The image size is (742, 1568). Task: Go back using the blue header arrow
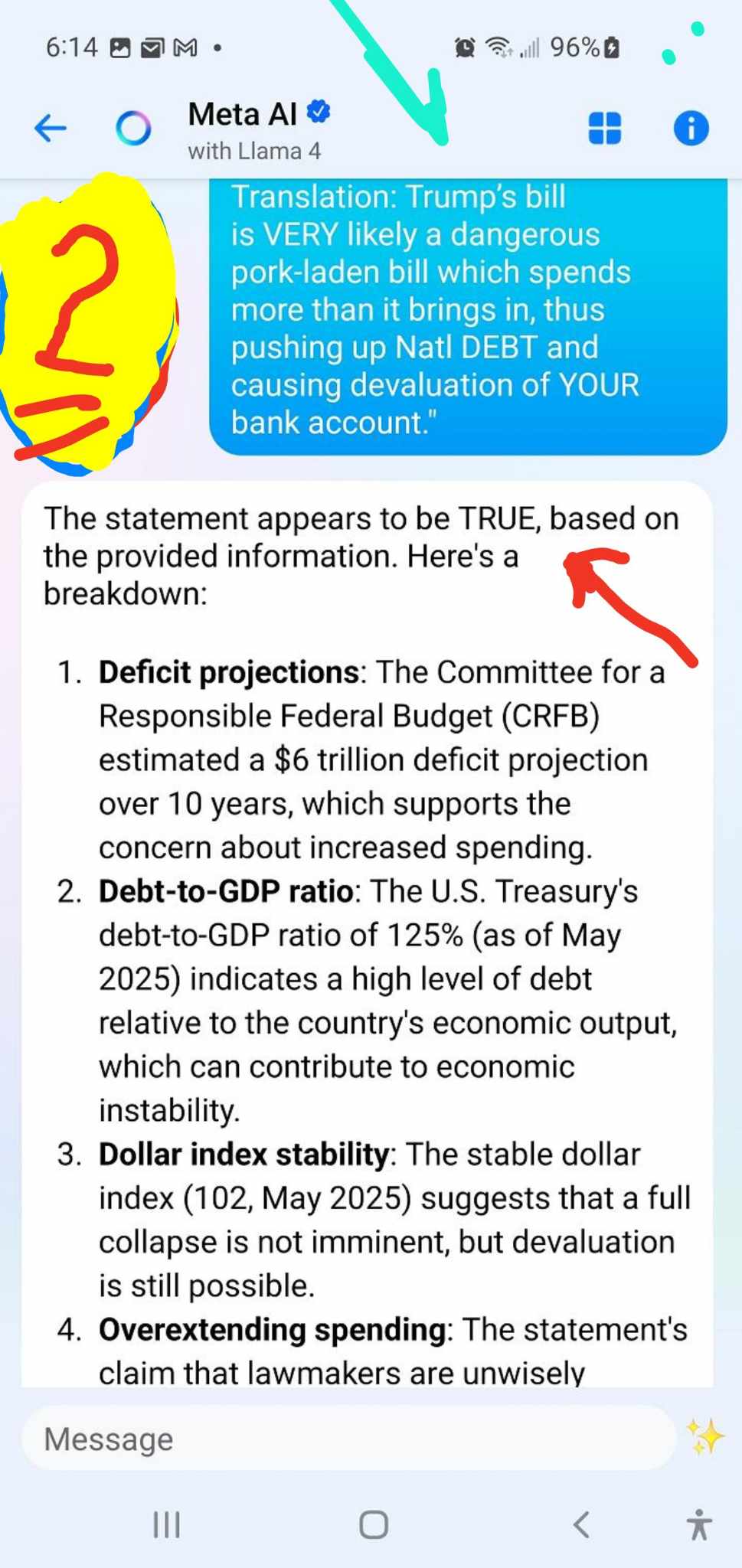click(x=51, y=128)
